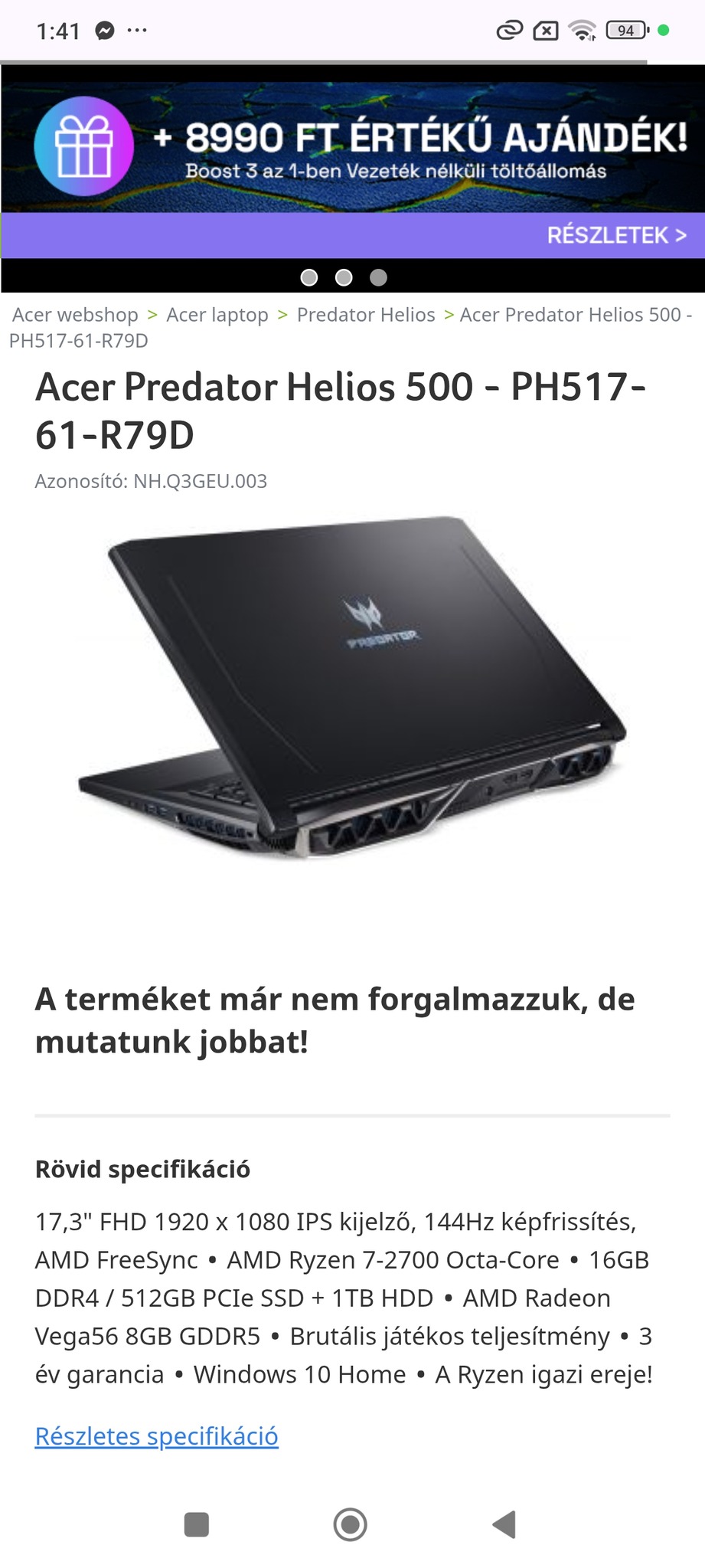705x1568 pixels.
Task: Tap RÉSZLETEK on the promo banner
Action: click(x=616, y=235)
